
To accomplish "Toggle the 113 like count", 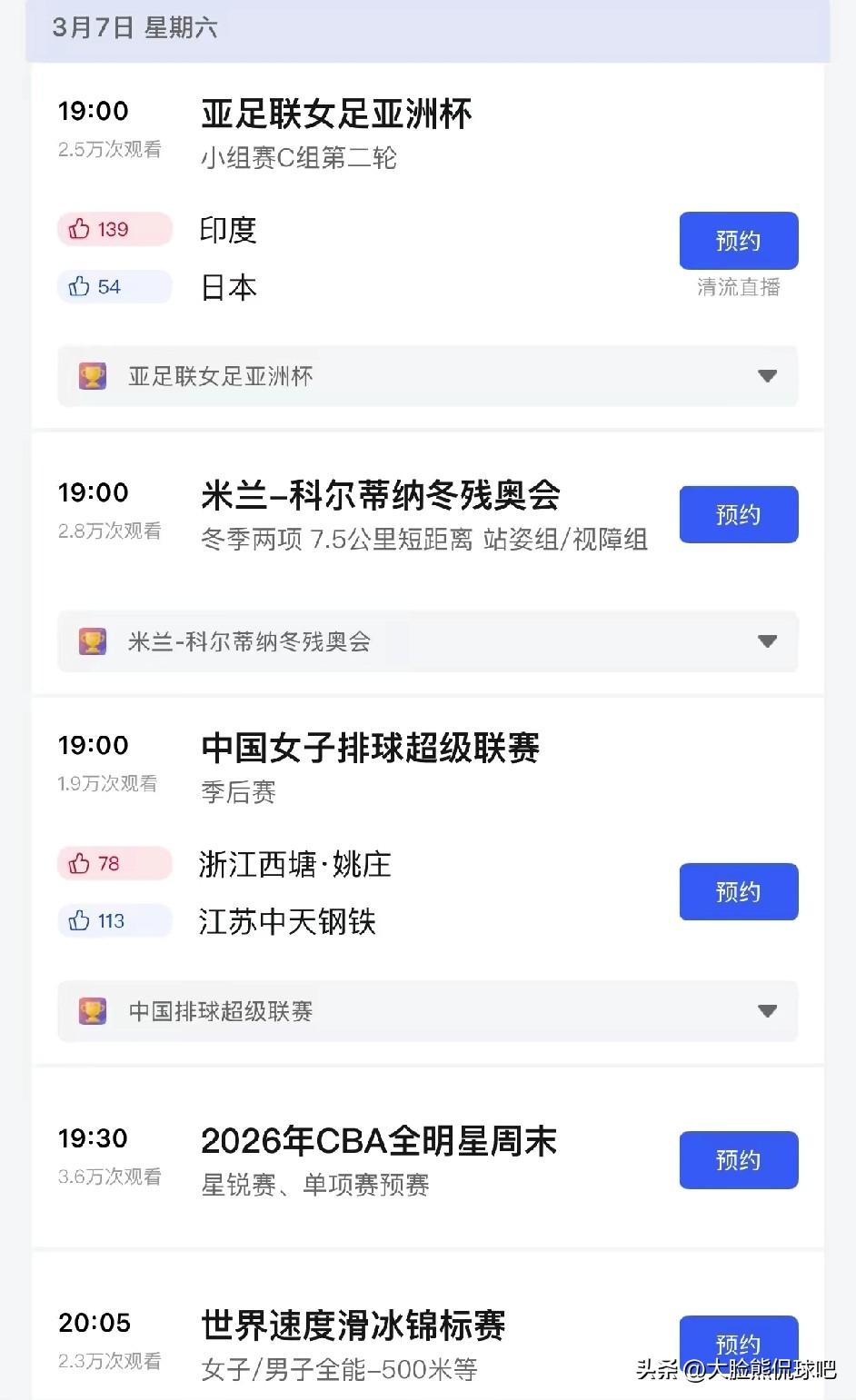I will coord(114,920).
